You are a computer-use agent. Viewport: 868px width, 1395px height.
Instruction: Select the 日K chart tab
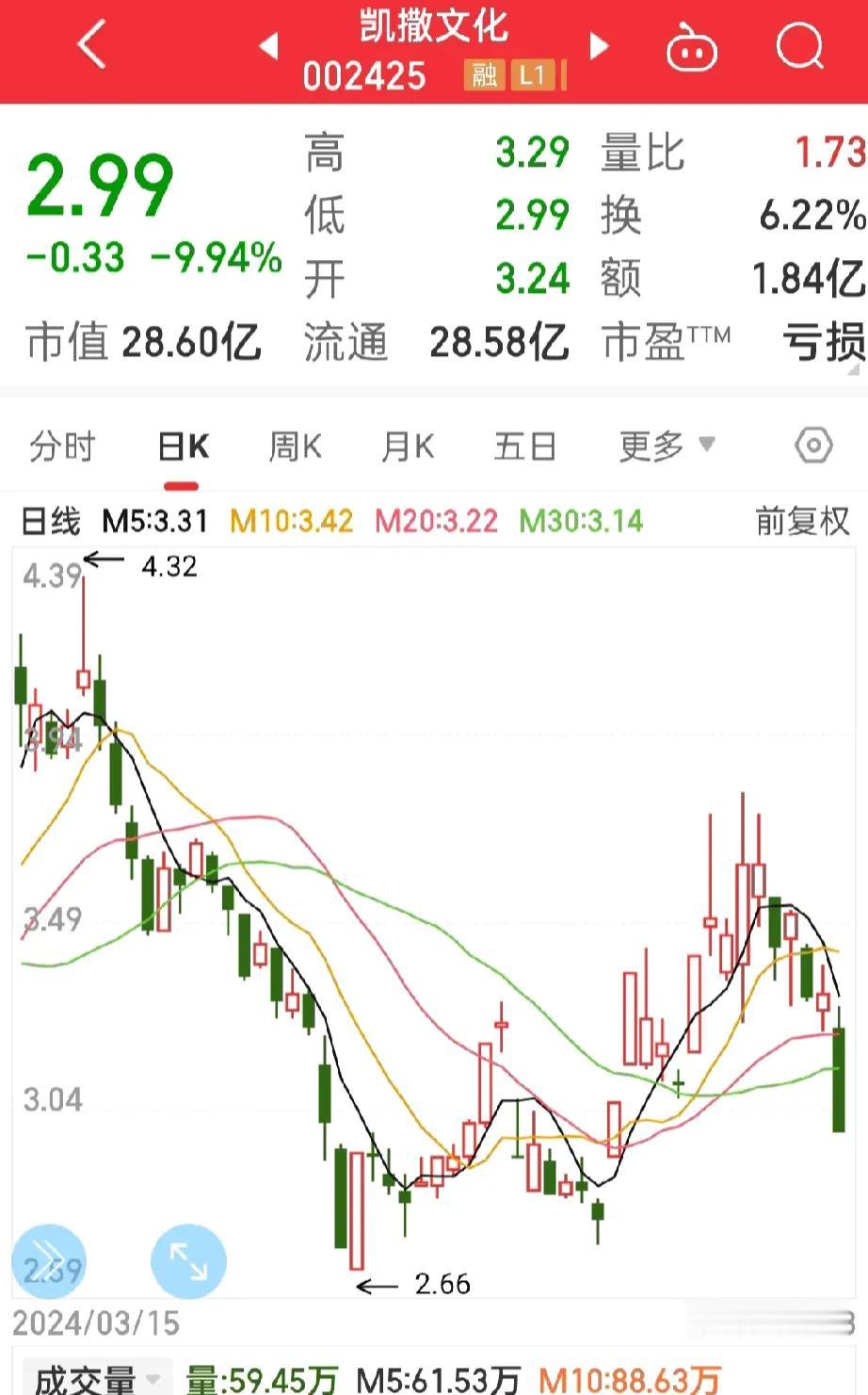[183, 446]
